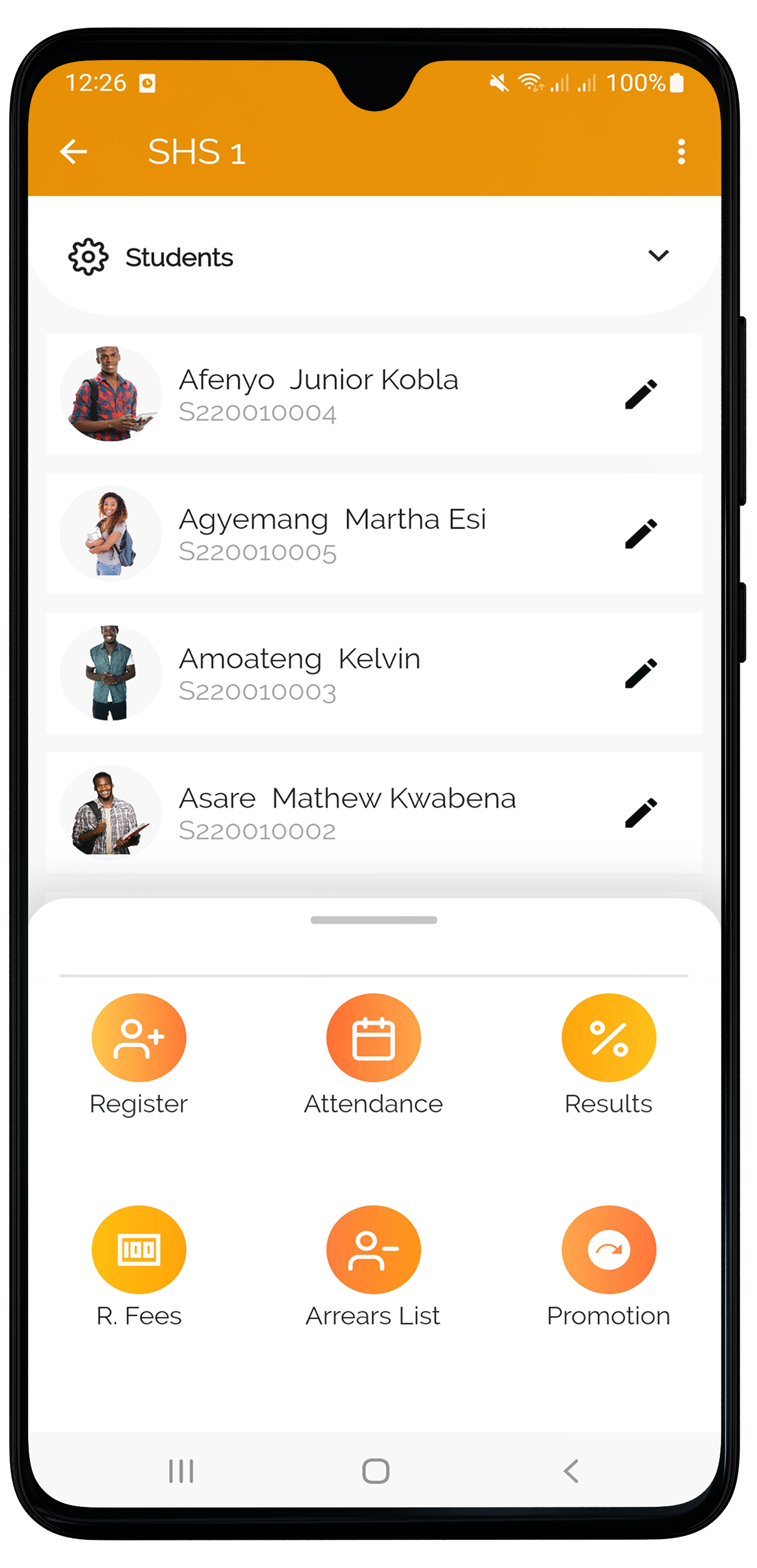Open Amoateng Kelvin's student record

click(x=374, y=672)
